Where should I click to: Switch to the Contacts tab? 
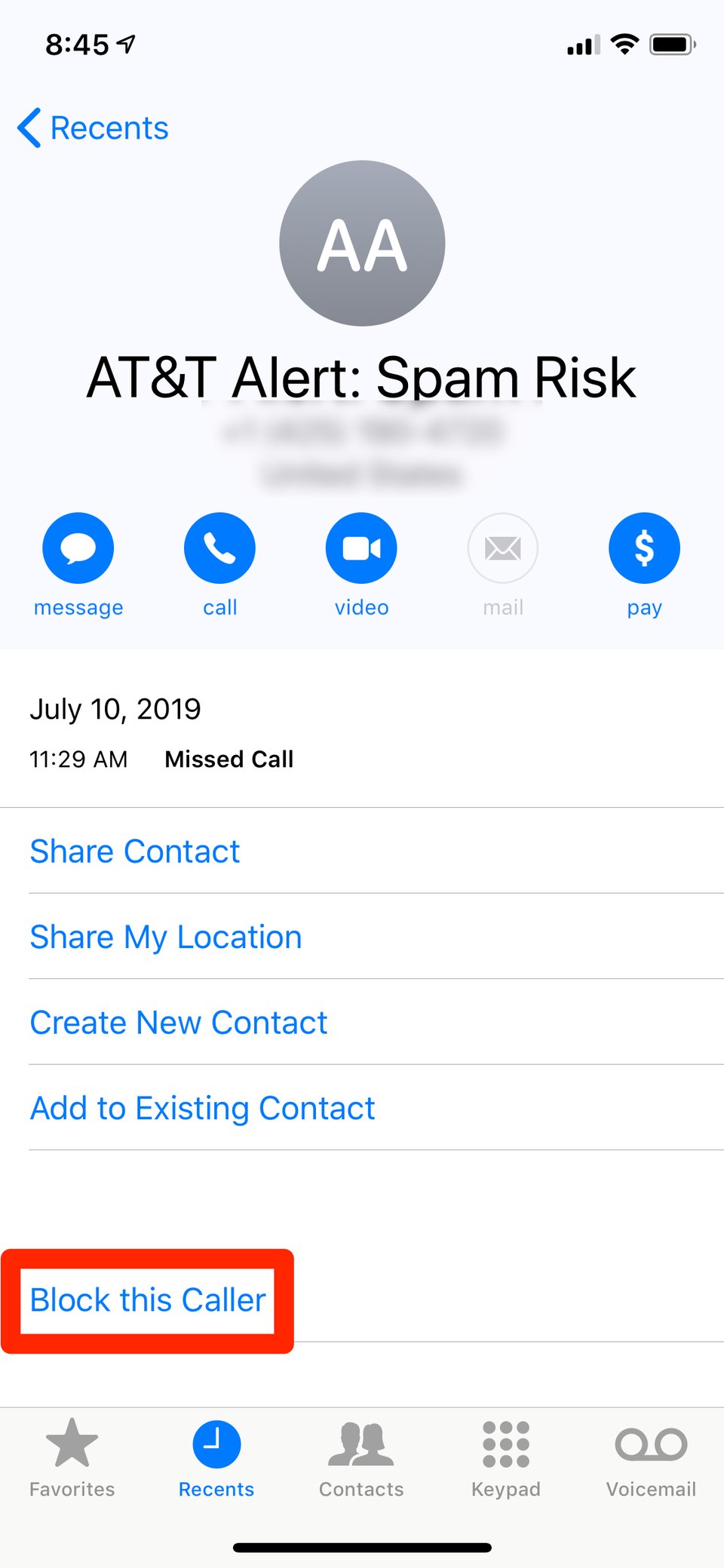point(361,1457)
